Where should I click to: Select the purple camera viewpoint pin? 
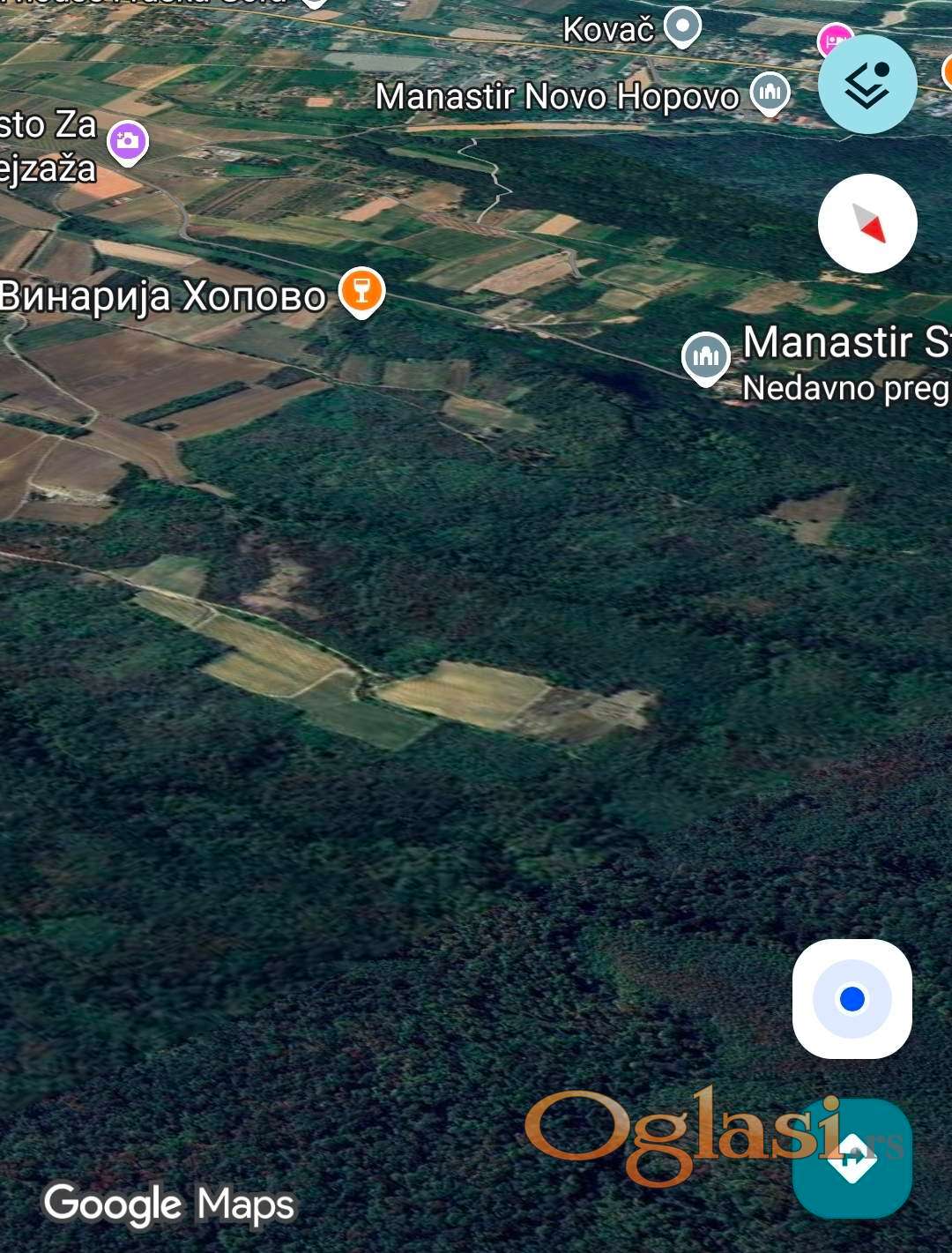point(128,142)
